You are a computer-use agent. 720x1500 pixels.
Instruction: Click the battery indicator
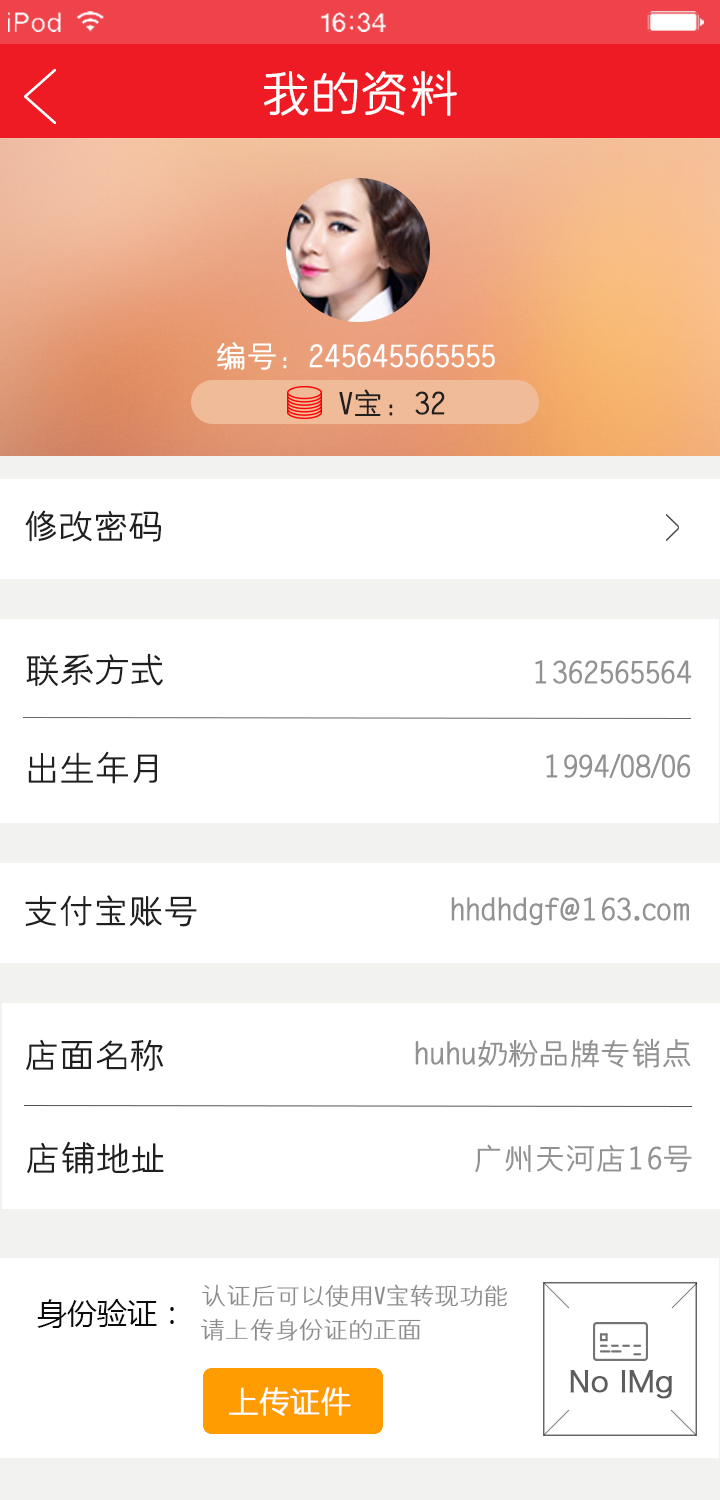pyautogui.click(x=675, y=20)
